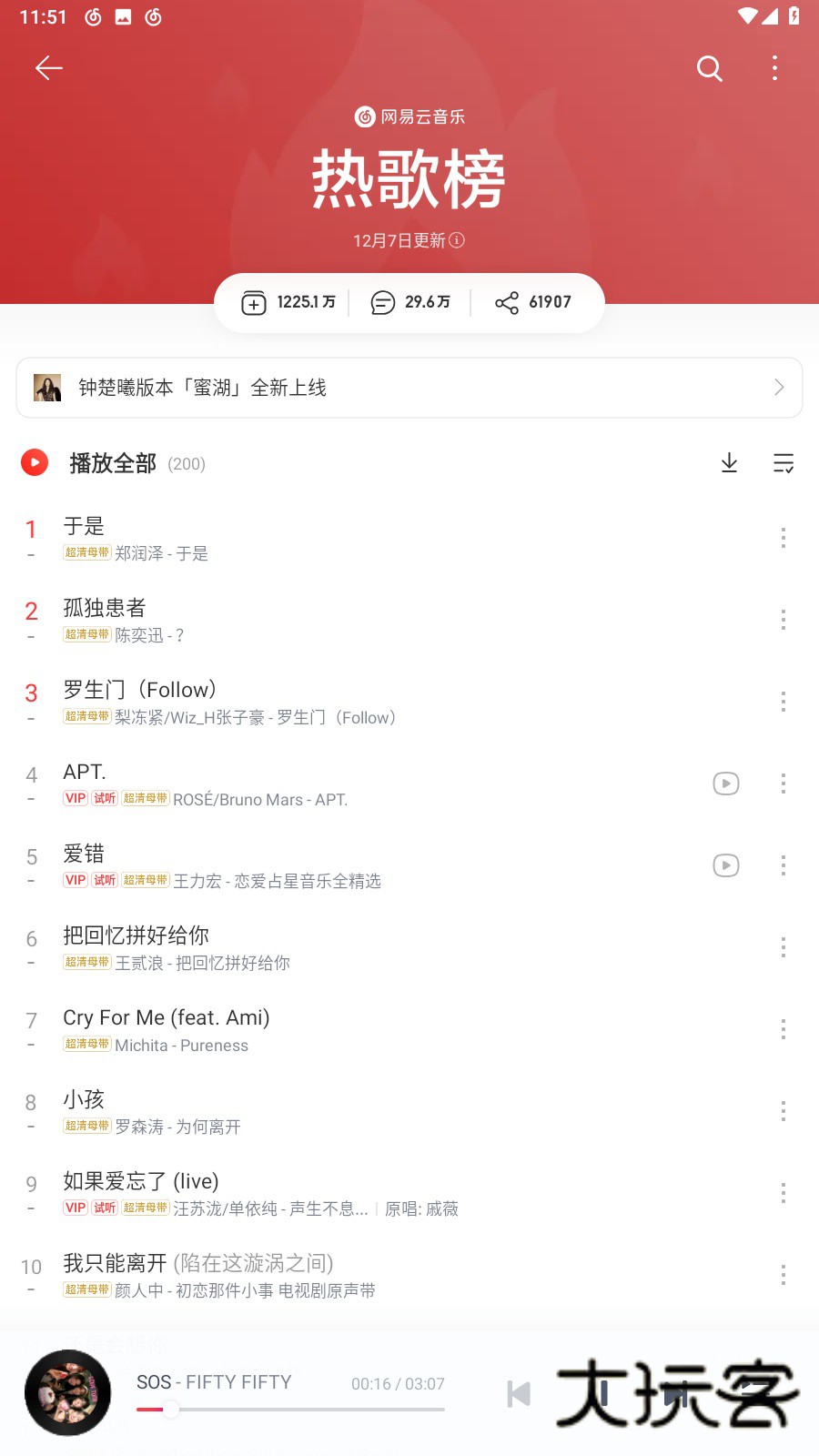The image size is (819, 1456).
Task: View the December 7 update info icon
Action: [458, 240]
